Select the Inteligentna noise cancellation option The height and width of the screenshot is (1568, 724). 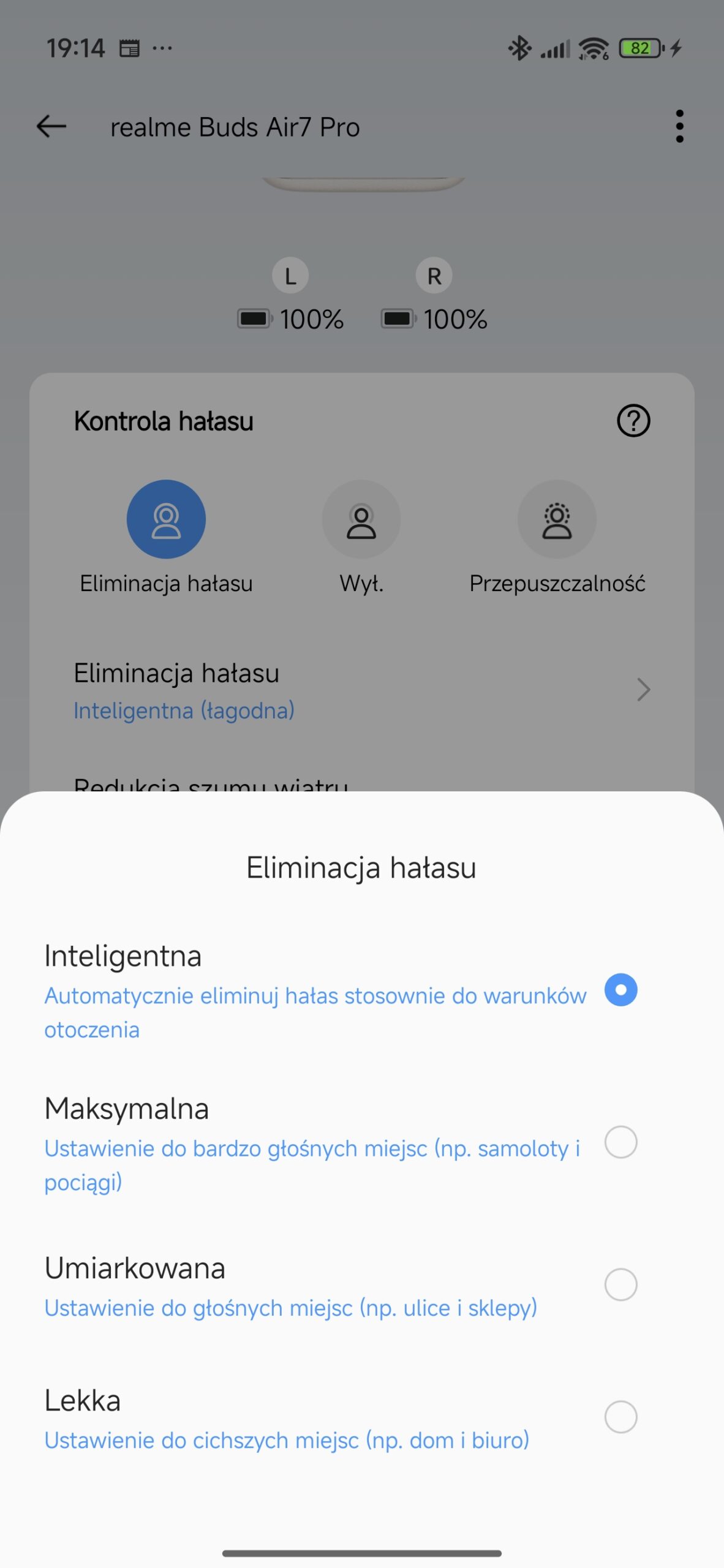coord(620,990)
